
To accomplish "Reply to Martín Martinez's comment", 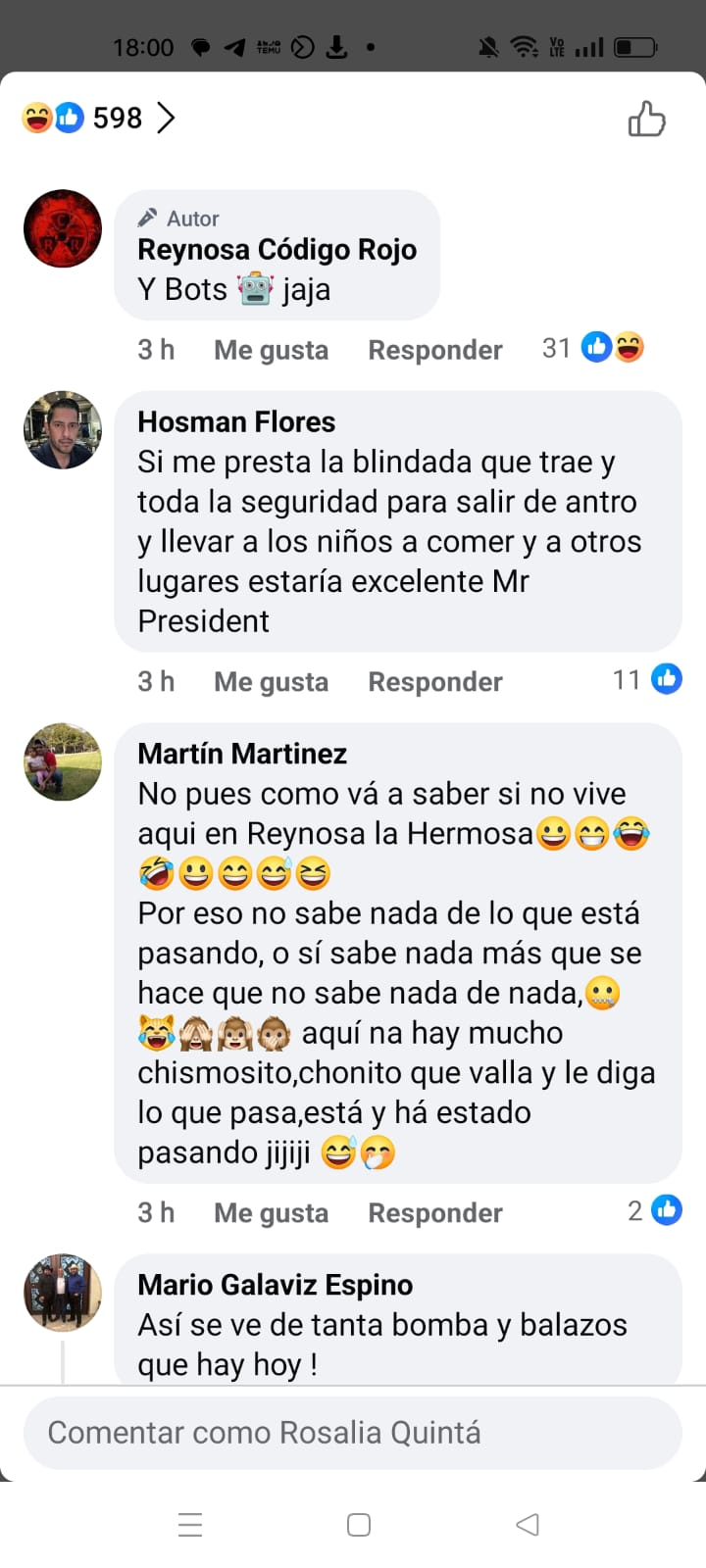I will pyautogui.click(x=434, y=1212).
